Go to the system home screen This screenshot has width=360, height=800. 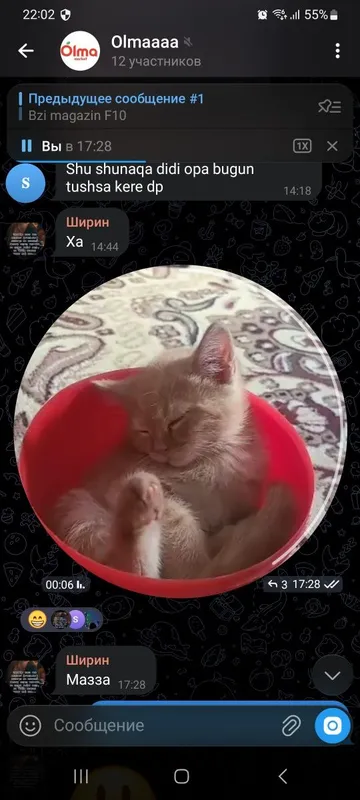click(181, 776)
